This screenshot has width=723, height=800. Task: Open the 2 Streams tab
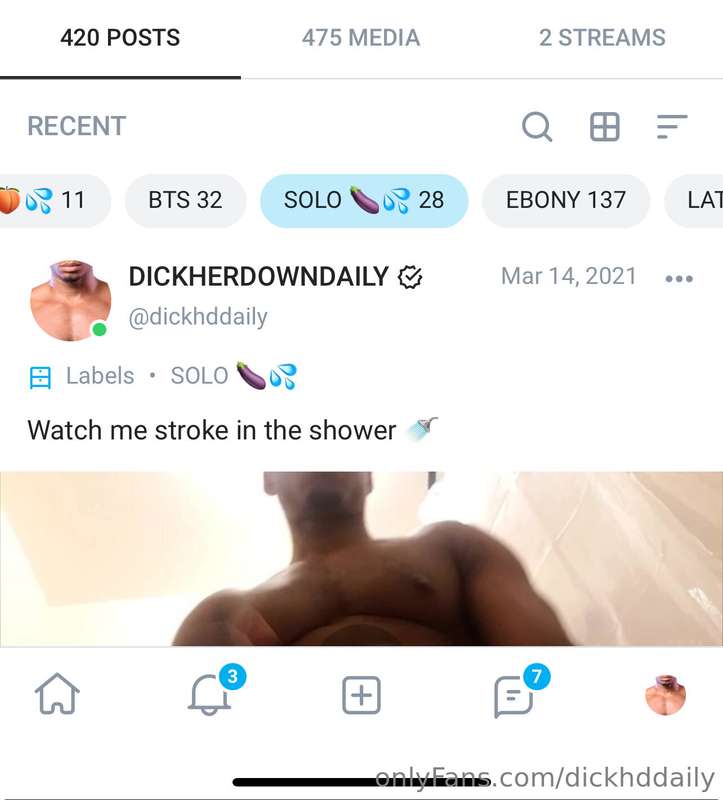click(601, 38)
